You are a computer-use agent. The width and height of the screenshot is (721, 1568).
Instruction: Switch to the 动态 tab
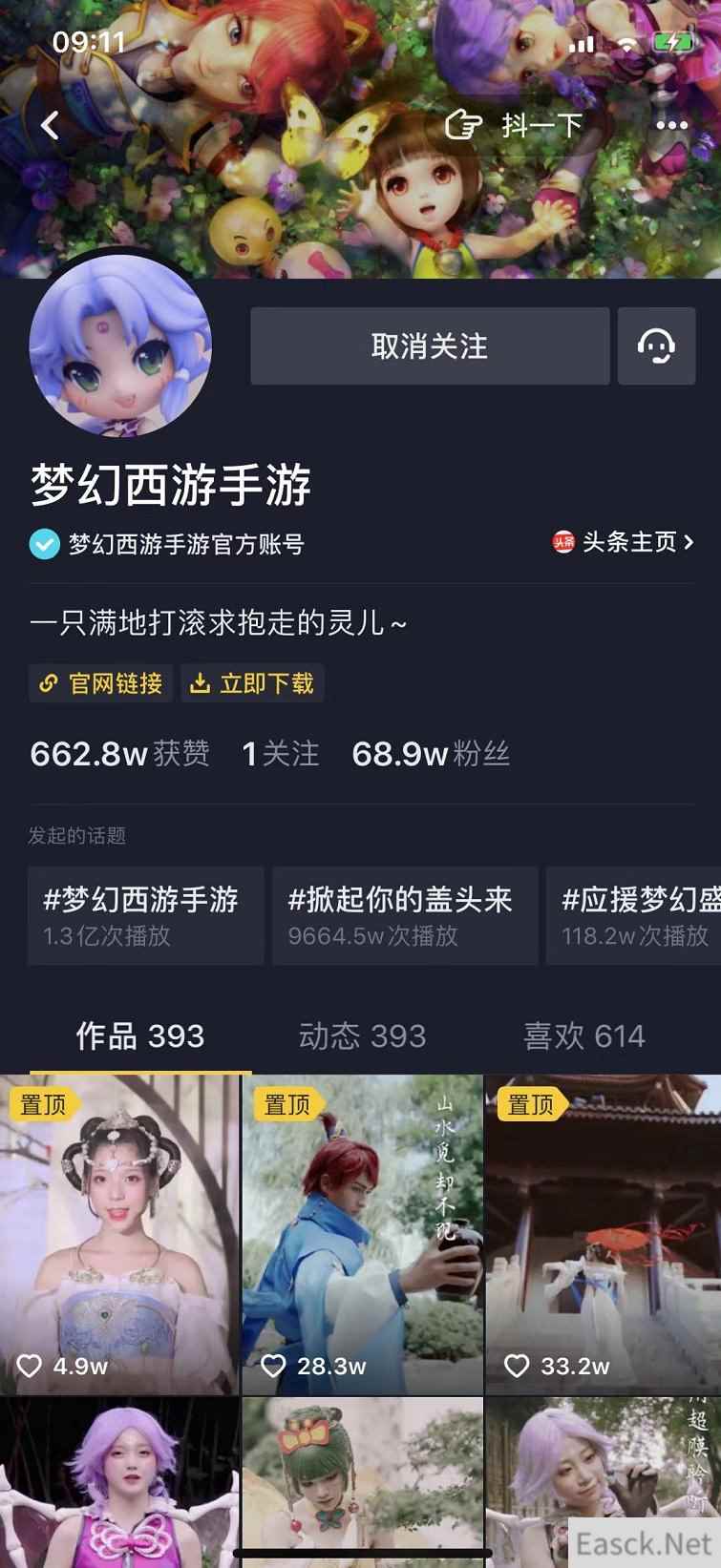362,1036
